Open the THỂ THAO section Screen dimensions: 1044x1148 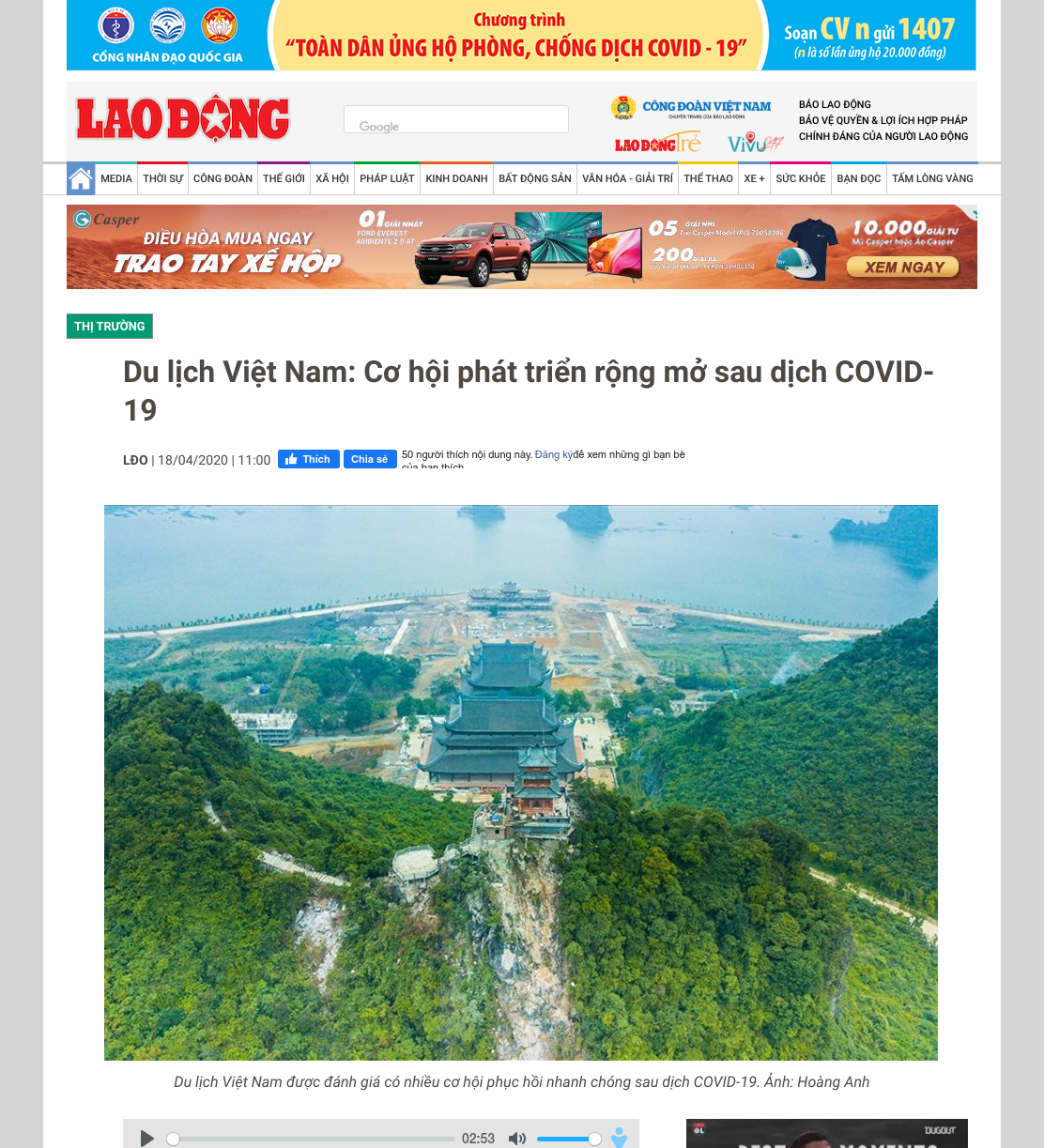[x=708, y=178]
